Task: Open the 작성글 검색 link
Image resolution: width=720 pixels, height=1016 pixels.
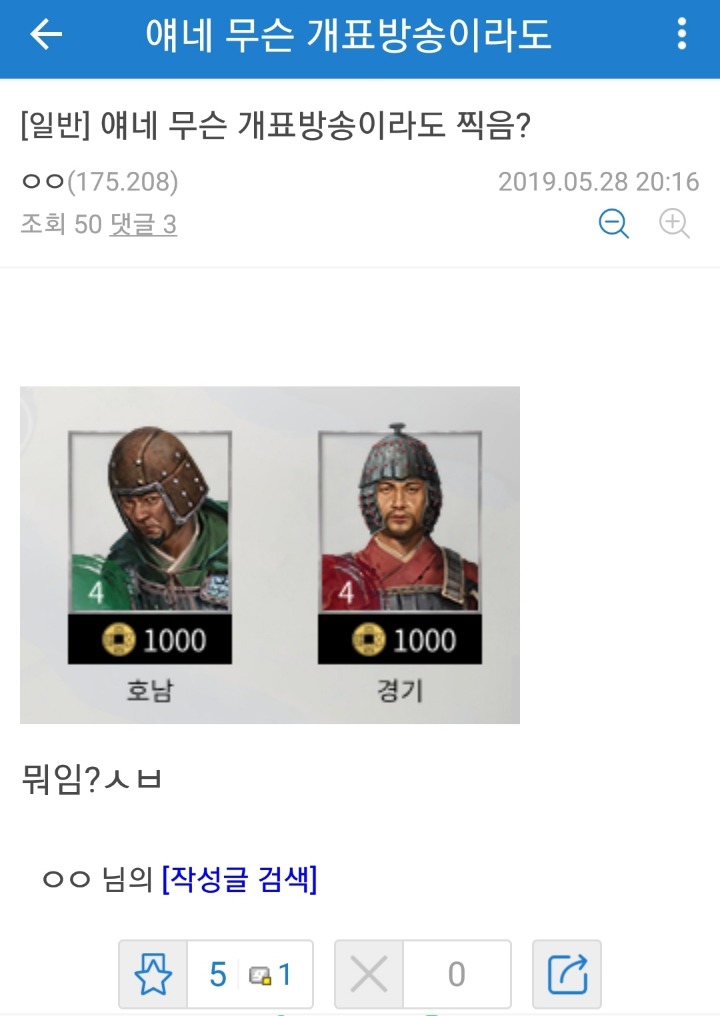Action: [x=239, y=880]
